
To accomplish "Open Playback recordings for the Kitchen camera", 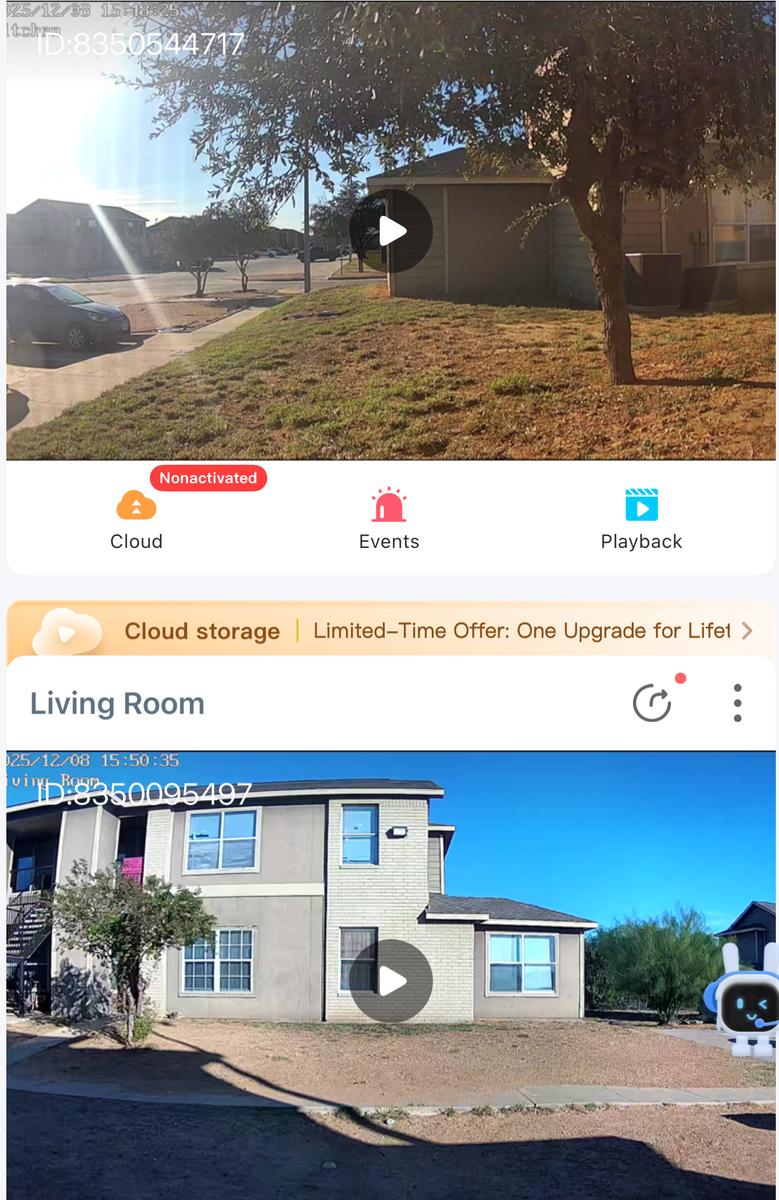I will coord(641,519).
